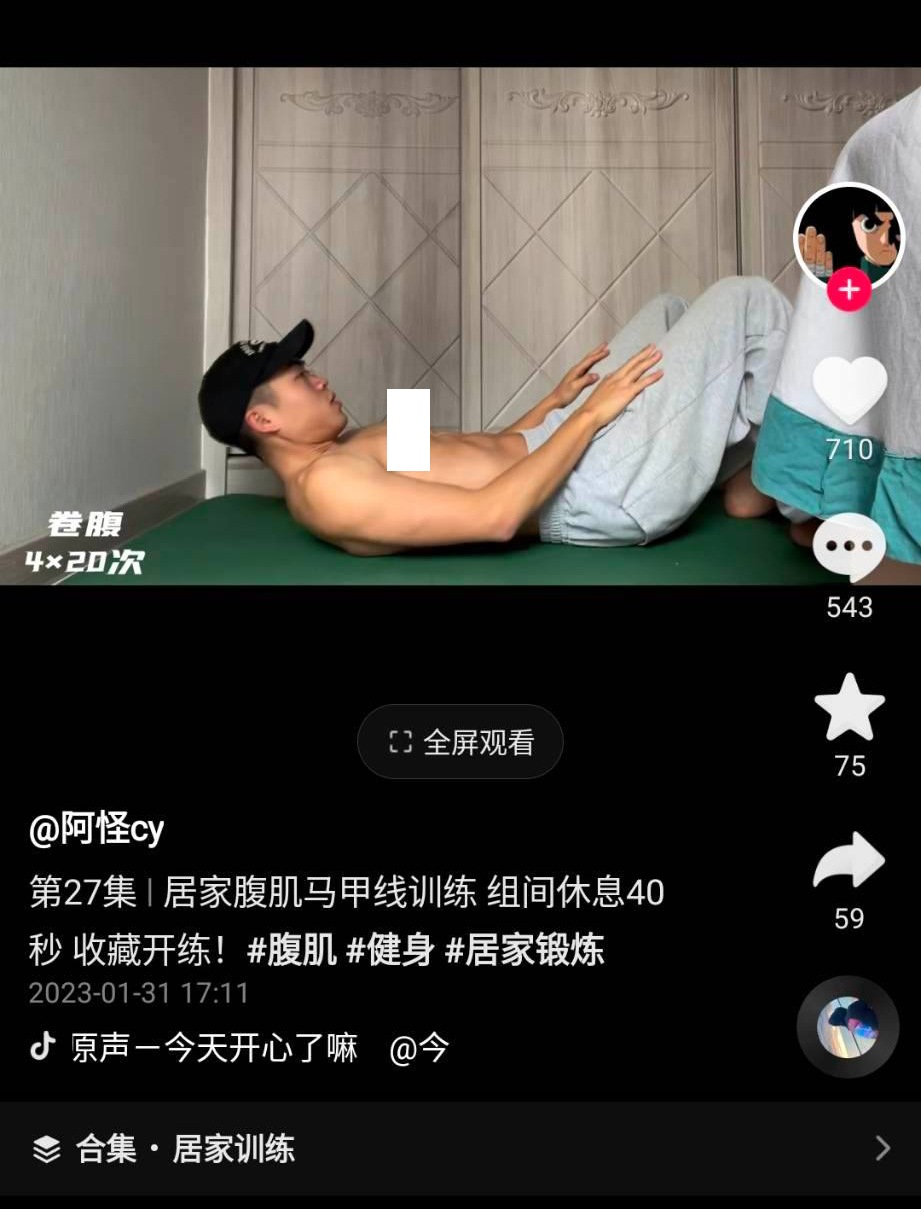Share this video
The image size is (921, 1209).
(849, 861)
